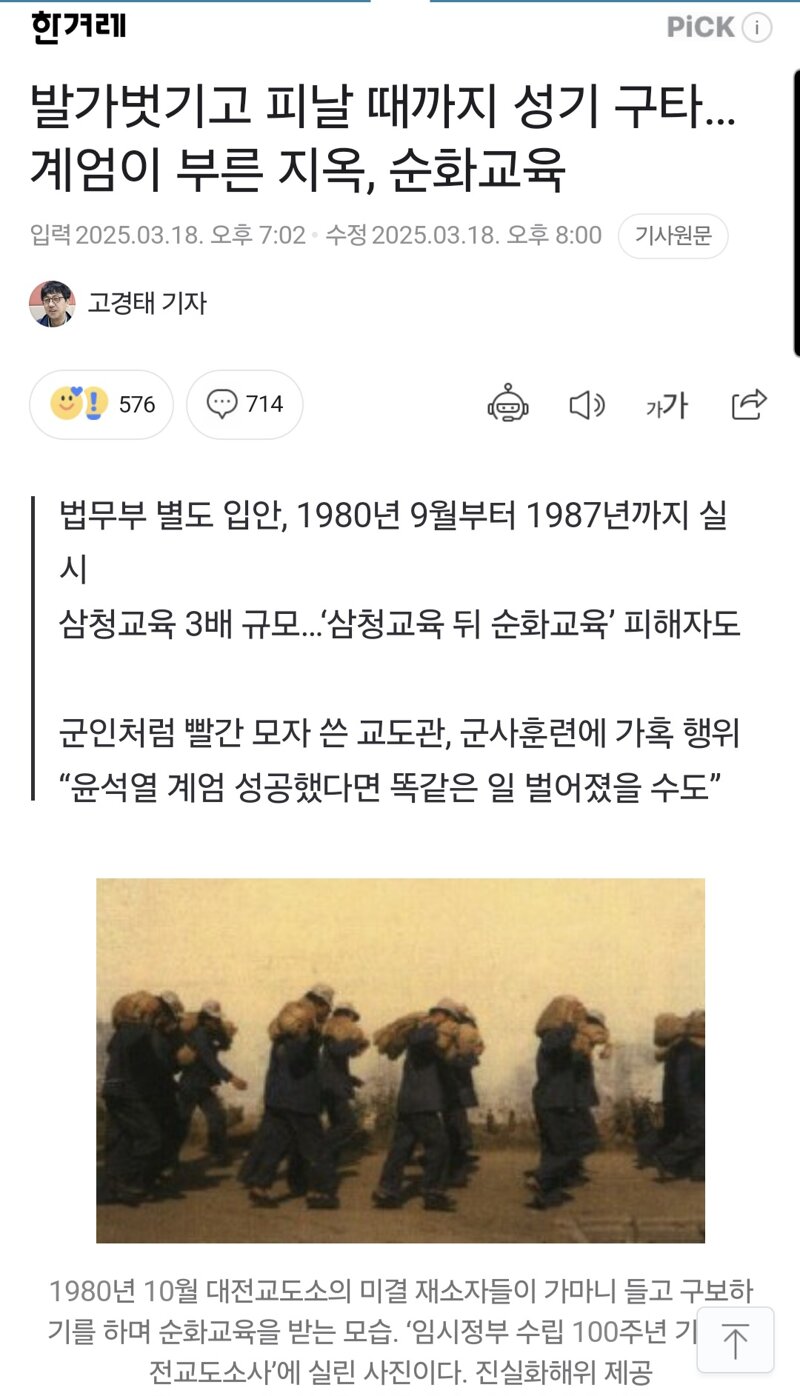
Task: Change the article font size
Action: [x=667, y=405]
